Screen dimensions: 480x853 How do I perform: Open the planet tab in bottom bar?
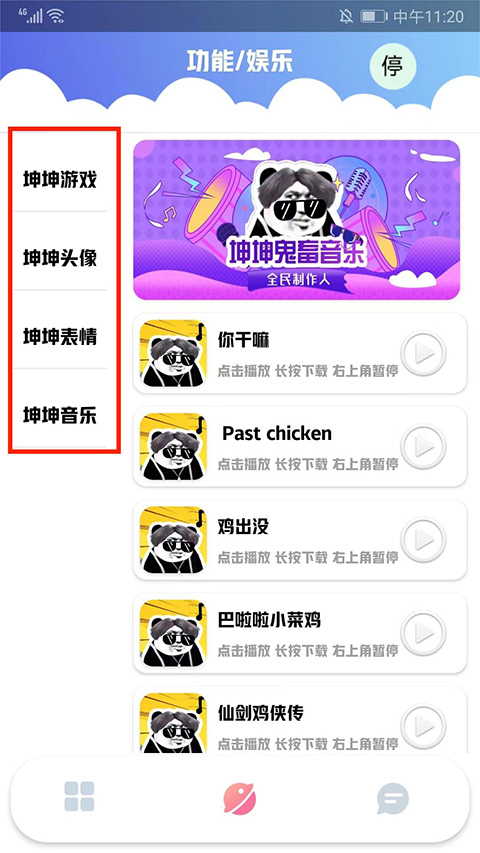240,798
